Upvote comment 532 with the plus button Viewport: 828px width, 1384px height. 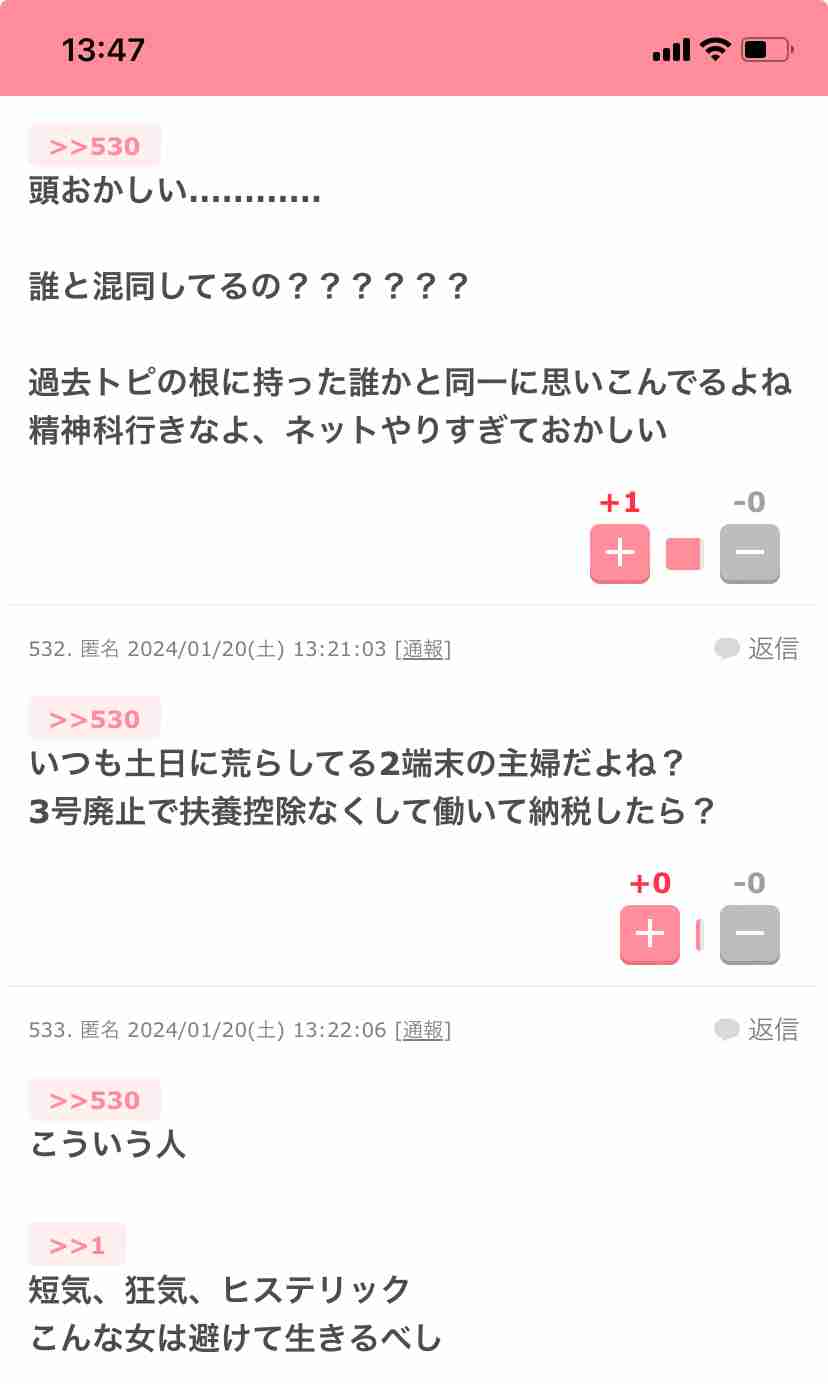(x=650, y=934)
